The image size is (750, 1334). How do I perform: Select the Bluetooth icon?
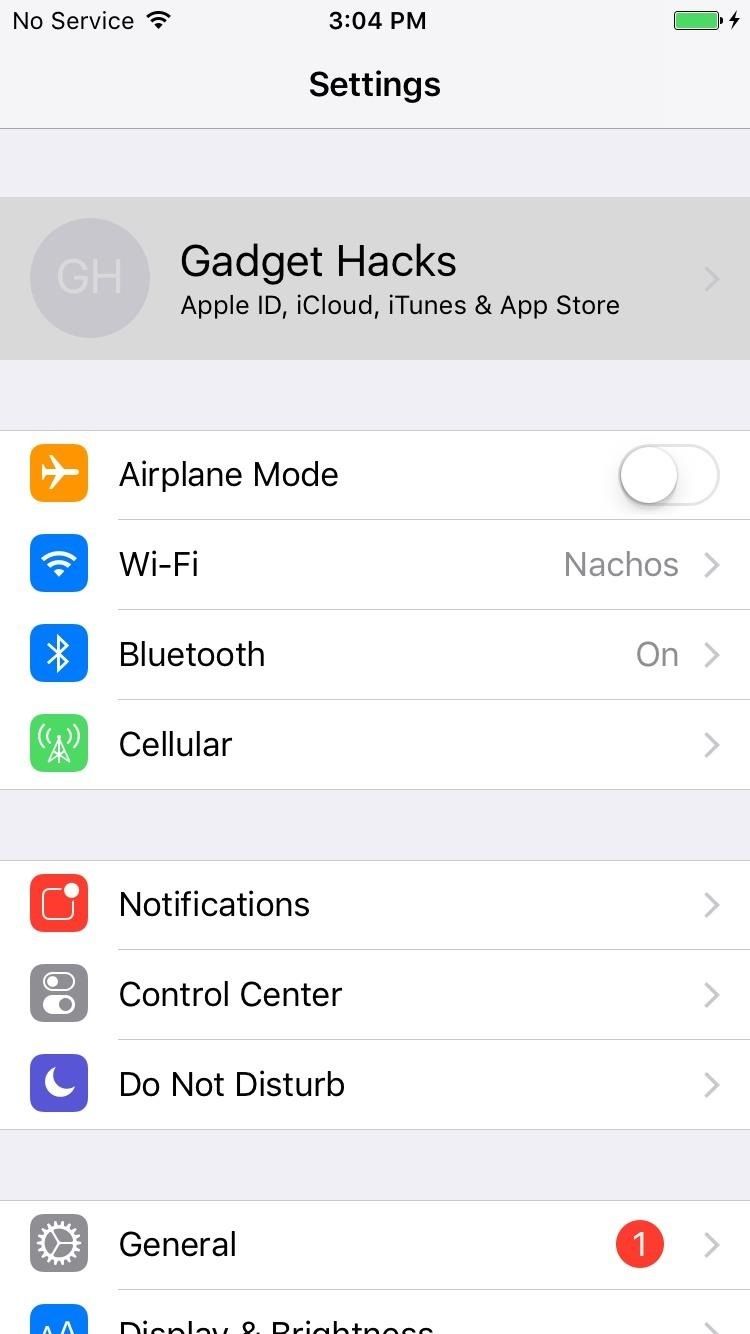pyautogui.click(x=59, y=654)
